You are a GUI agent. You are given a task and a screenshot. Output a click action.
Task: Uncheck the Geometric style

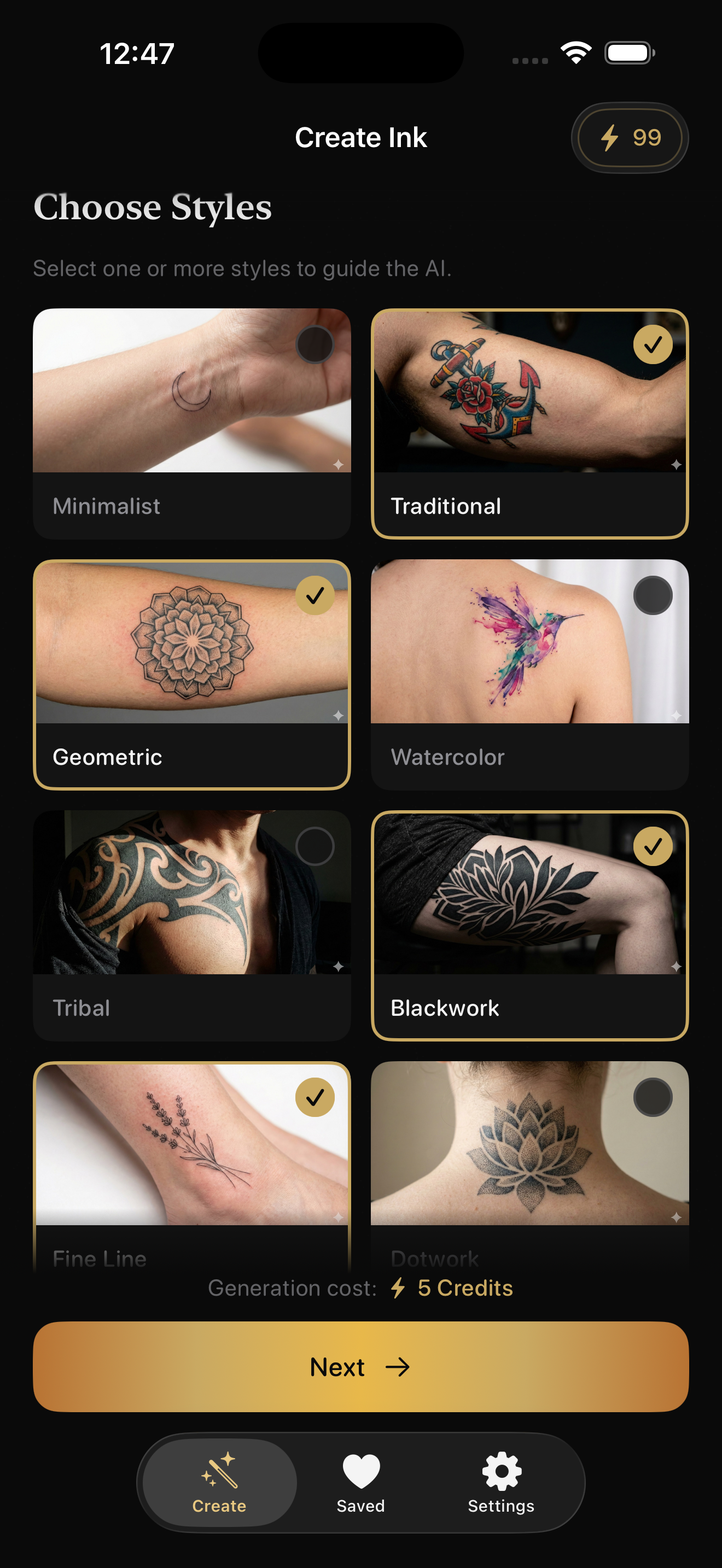[316, 596]
